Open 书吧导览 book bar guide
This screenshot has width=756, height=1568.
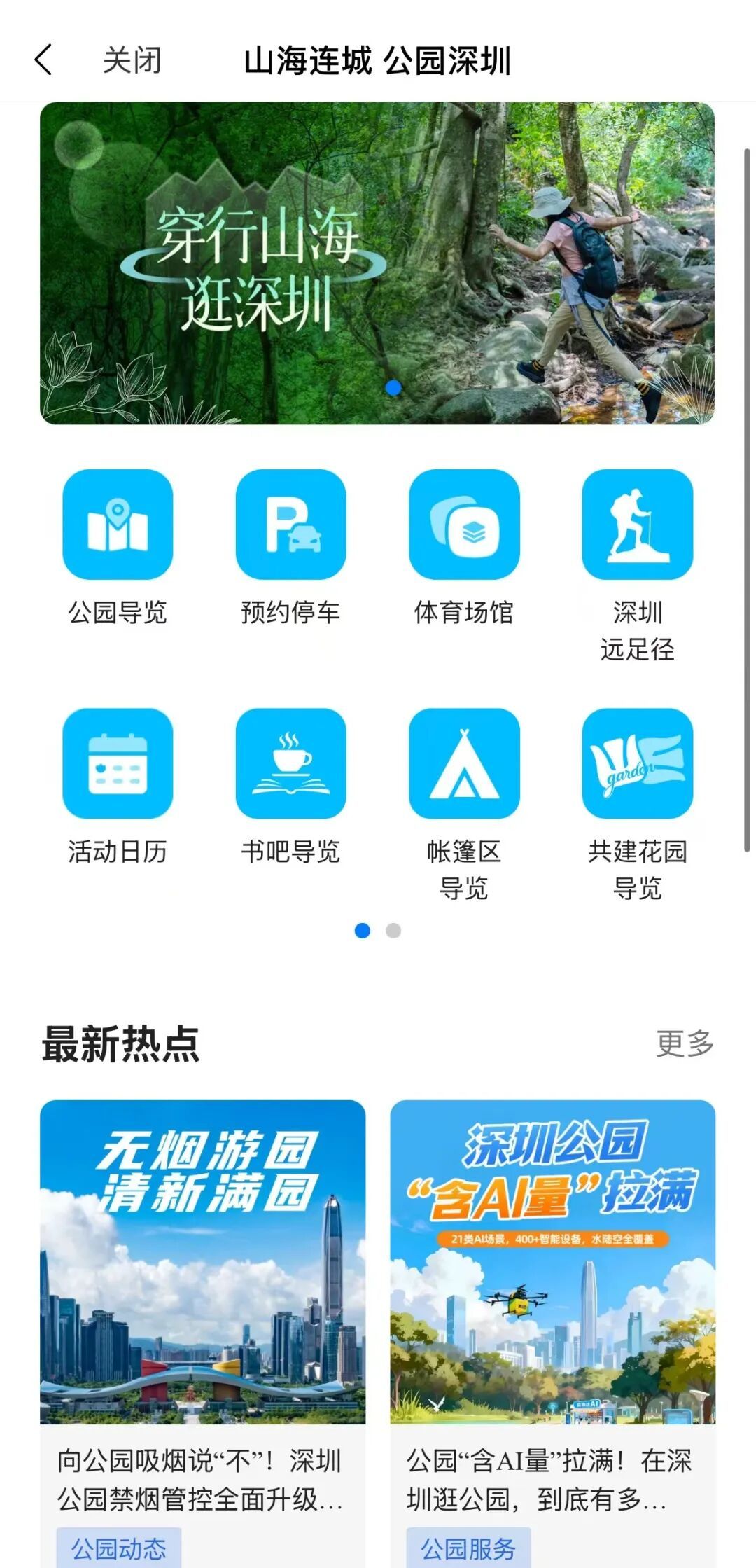pos(290,787)
